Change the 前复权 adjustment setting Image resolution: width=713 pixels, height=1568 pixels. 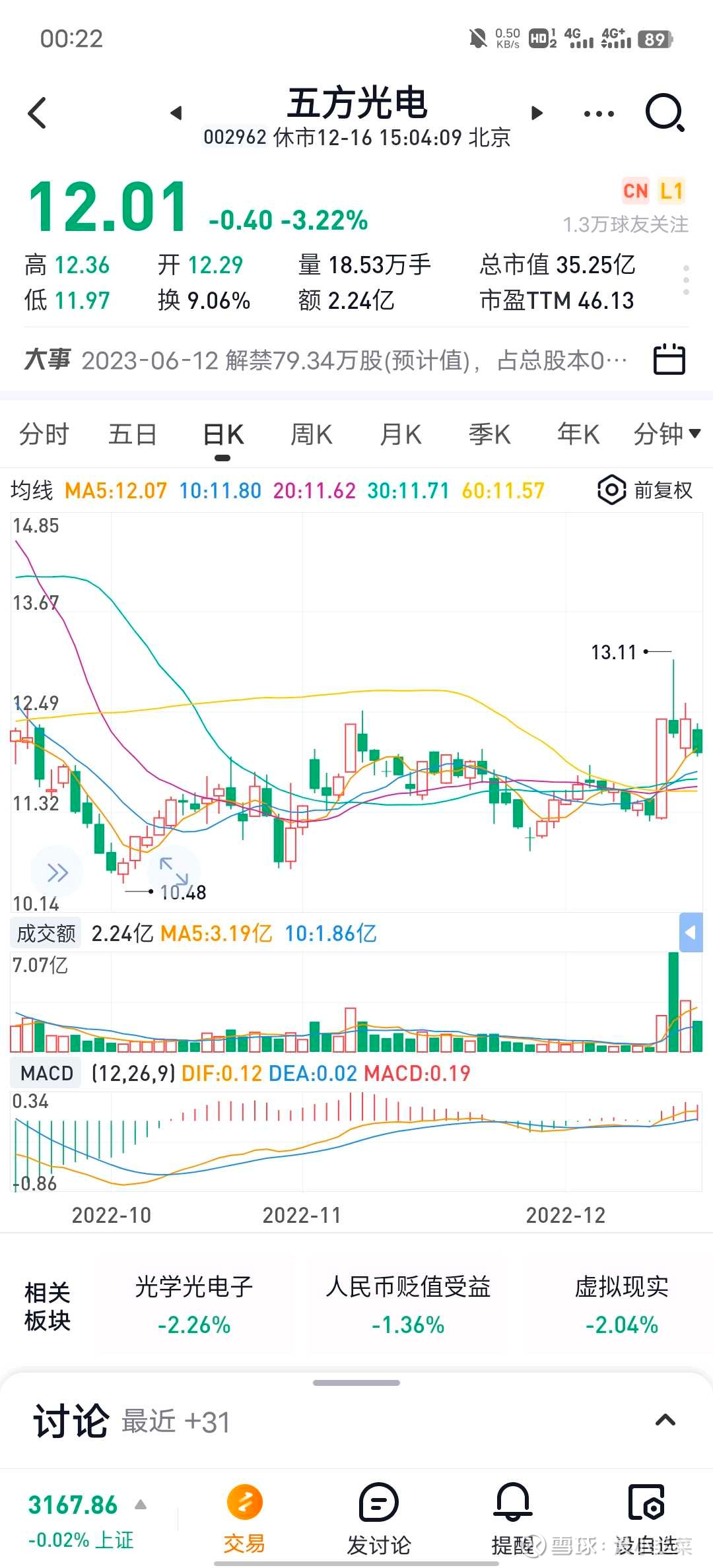click(x=646, y=490)
